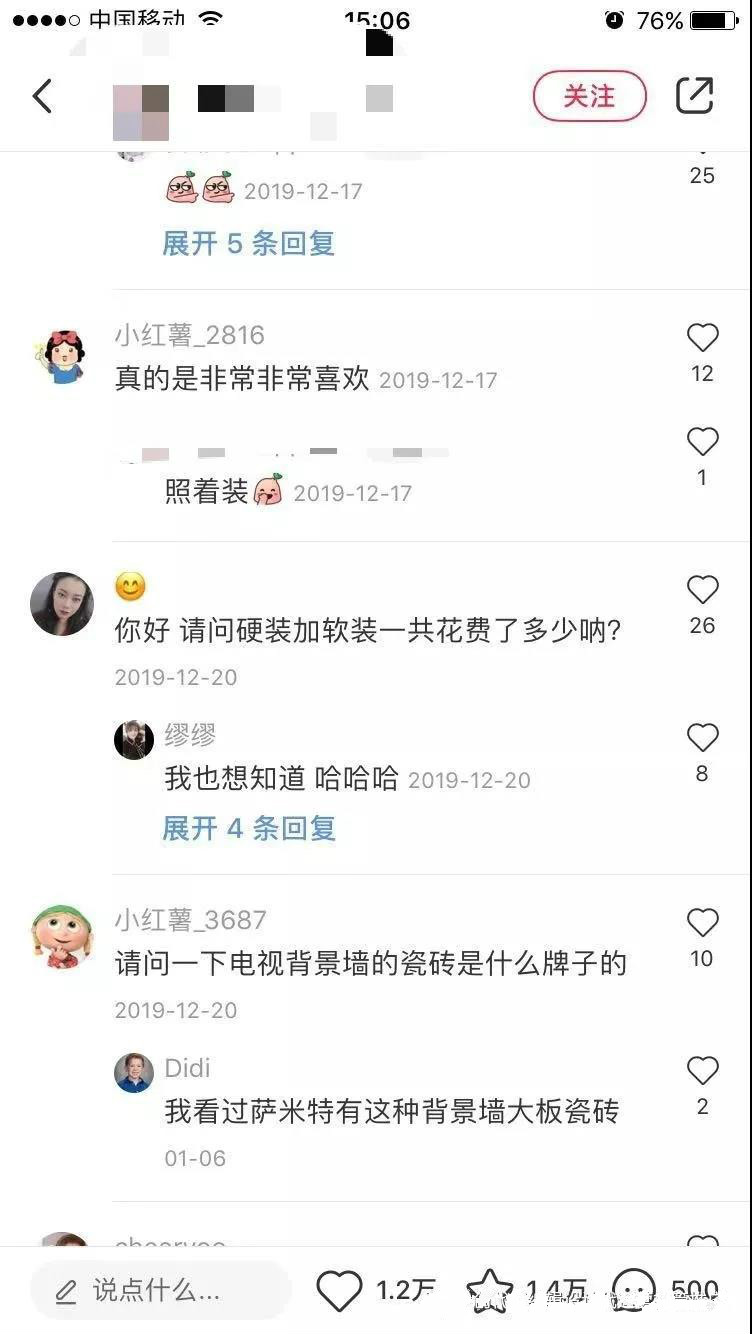
Task: Tap the alarm clock status bar icon
Action: point(611,18)
